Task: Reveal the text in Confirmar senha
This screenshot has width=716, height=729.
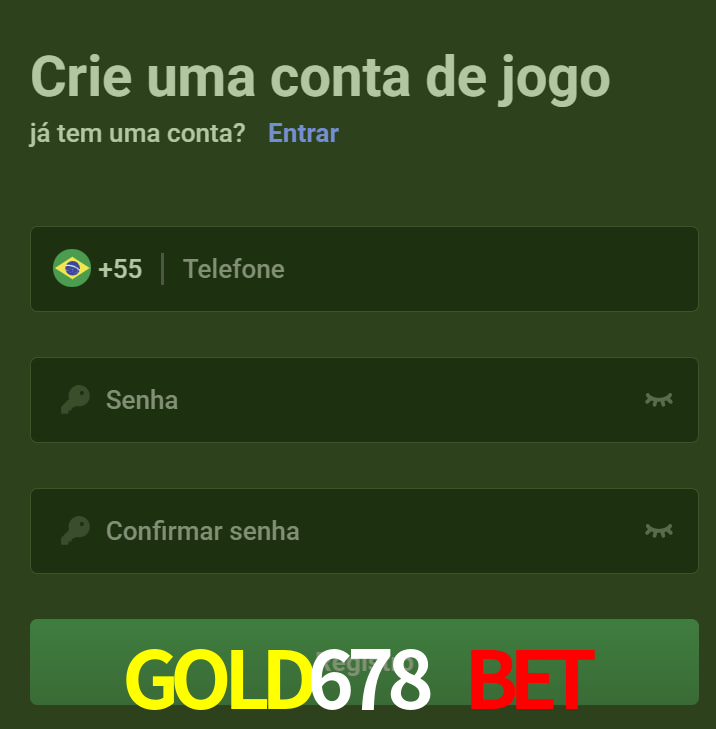Action: 658,531
